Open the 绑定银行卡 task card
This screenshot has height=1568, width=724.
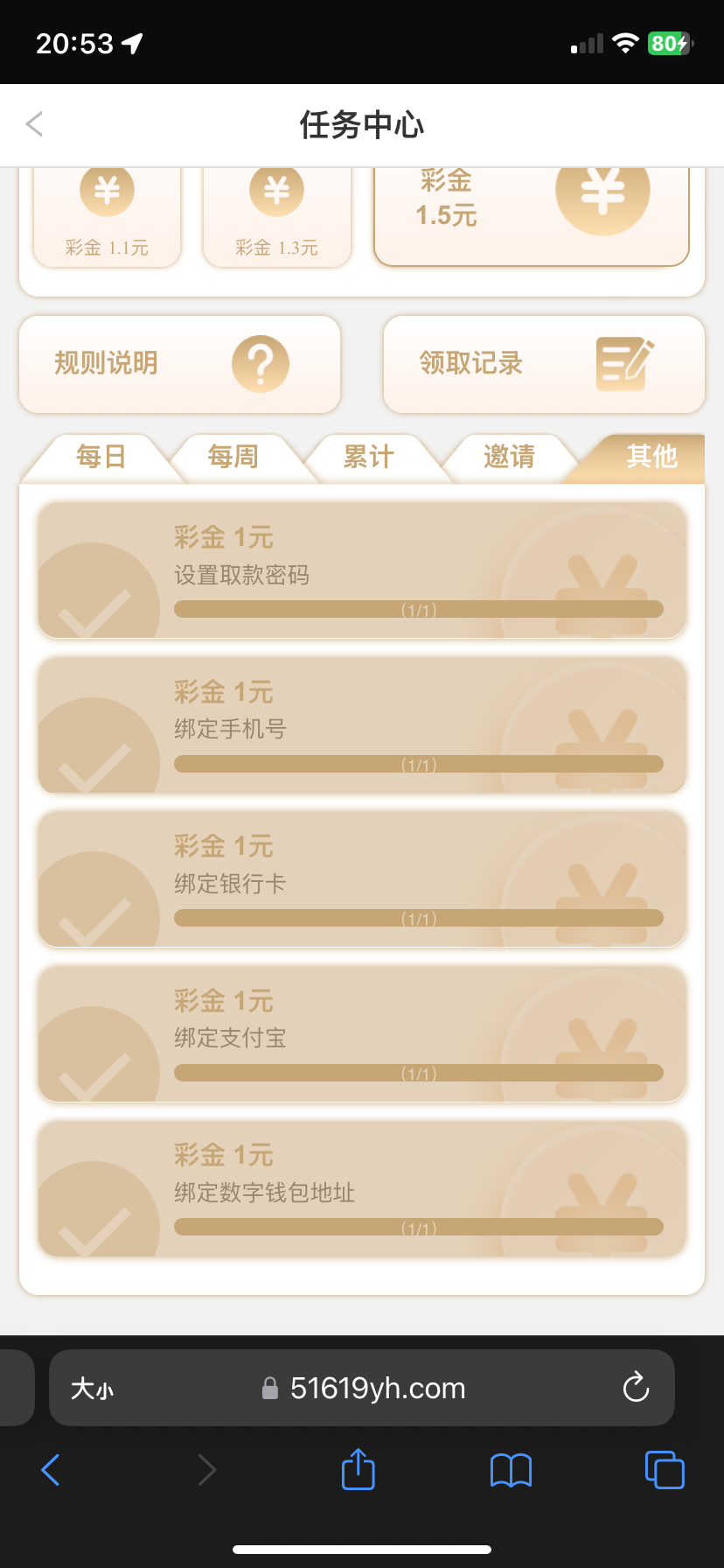pos(361,878)
